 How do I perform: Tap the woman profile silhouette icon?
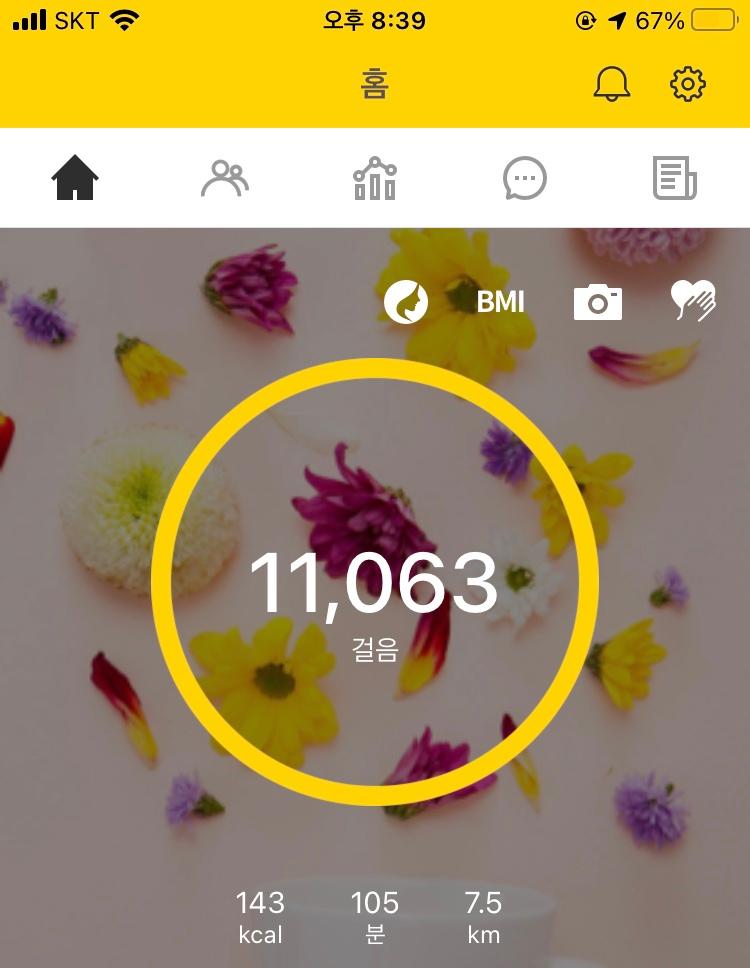(406, 301)
